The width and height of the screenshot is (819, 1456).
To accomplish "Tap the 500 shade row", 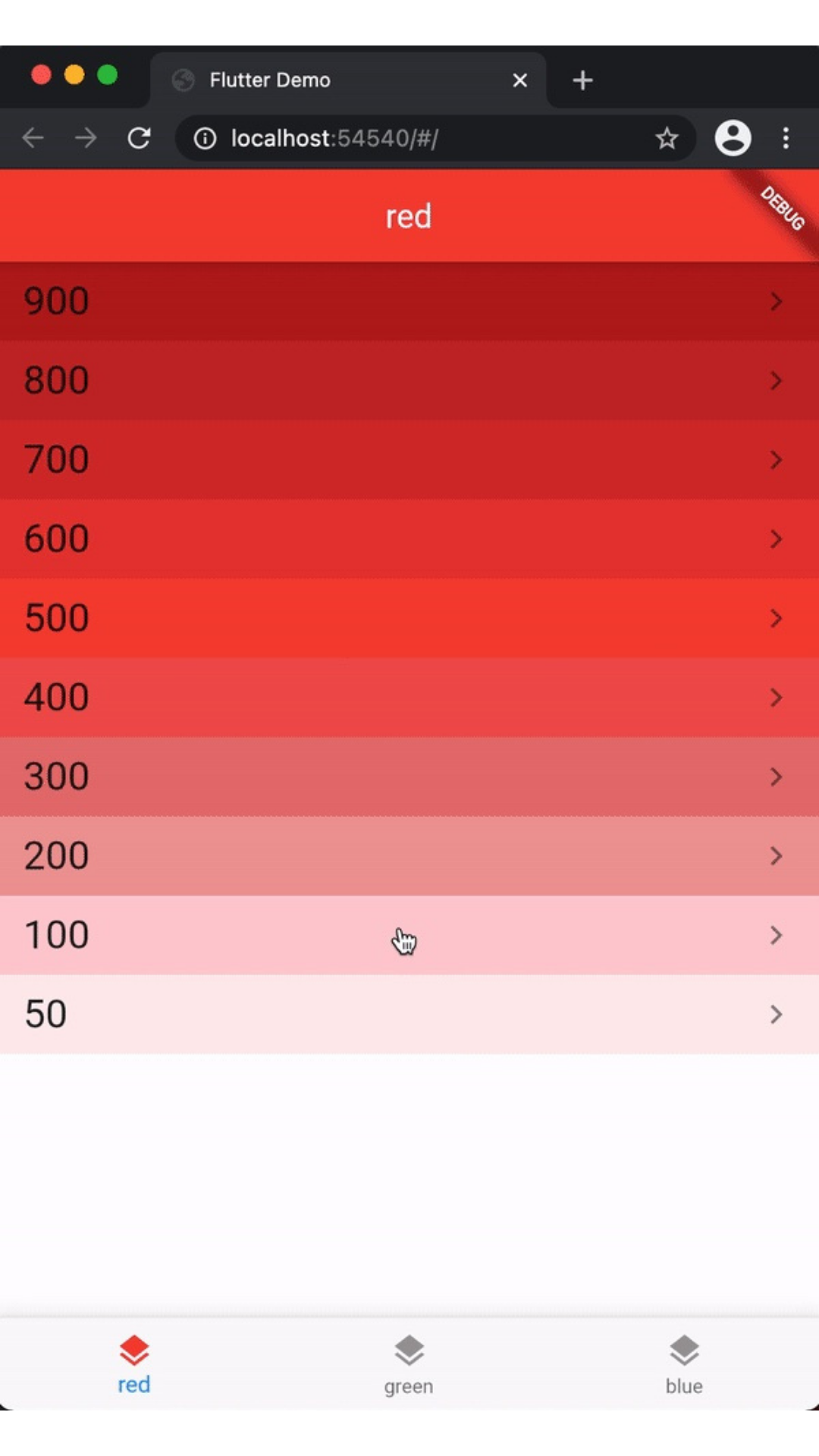I will click(x=409, y=618).
